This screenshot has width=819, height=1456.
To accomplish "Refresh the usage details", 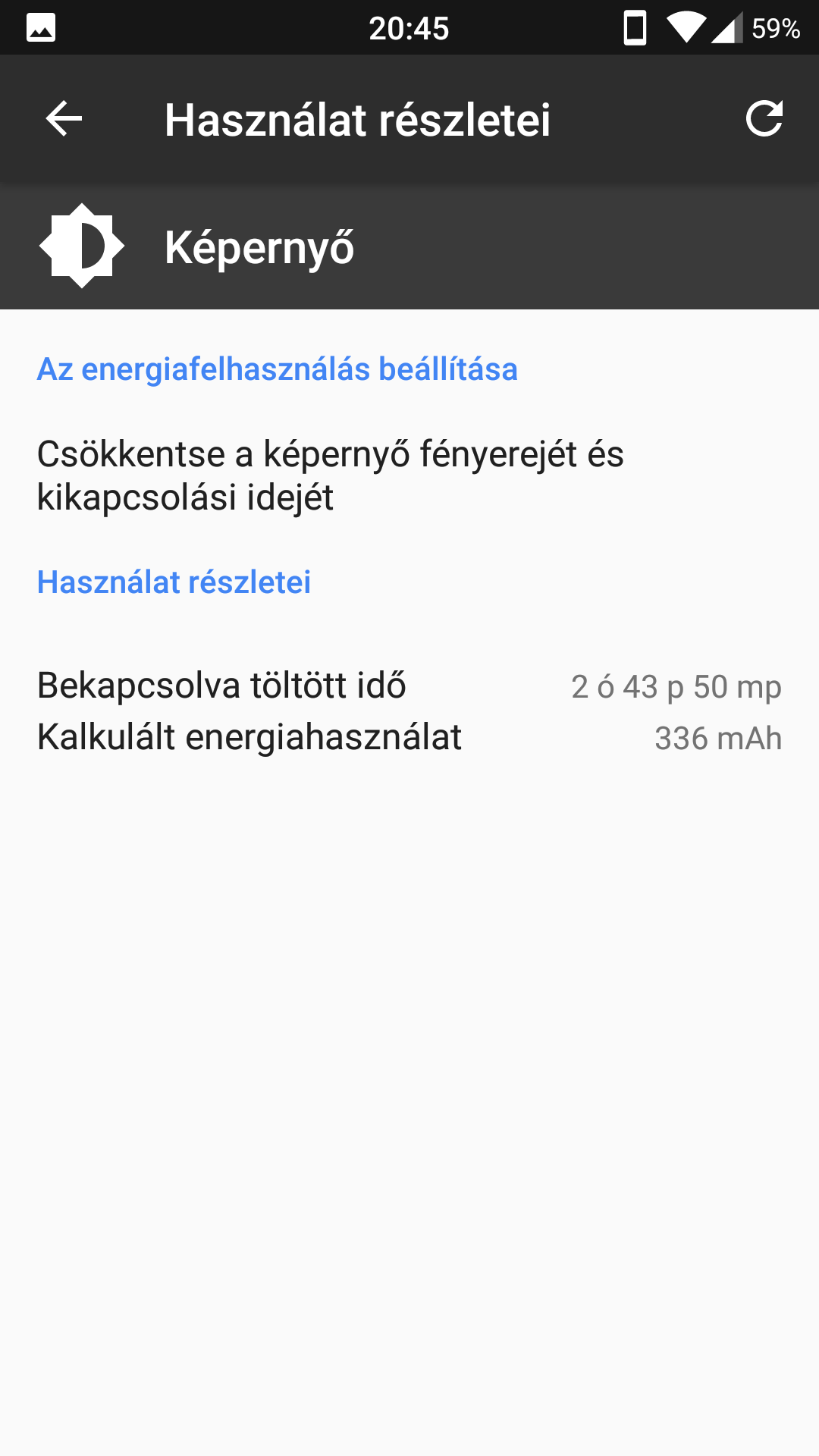I will pyautogui.click(x=764, y=119).
